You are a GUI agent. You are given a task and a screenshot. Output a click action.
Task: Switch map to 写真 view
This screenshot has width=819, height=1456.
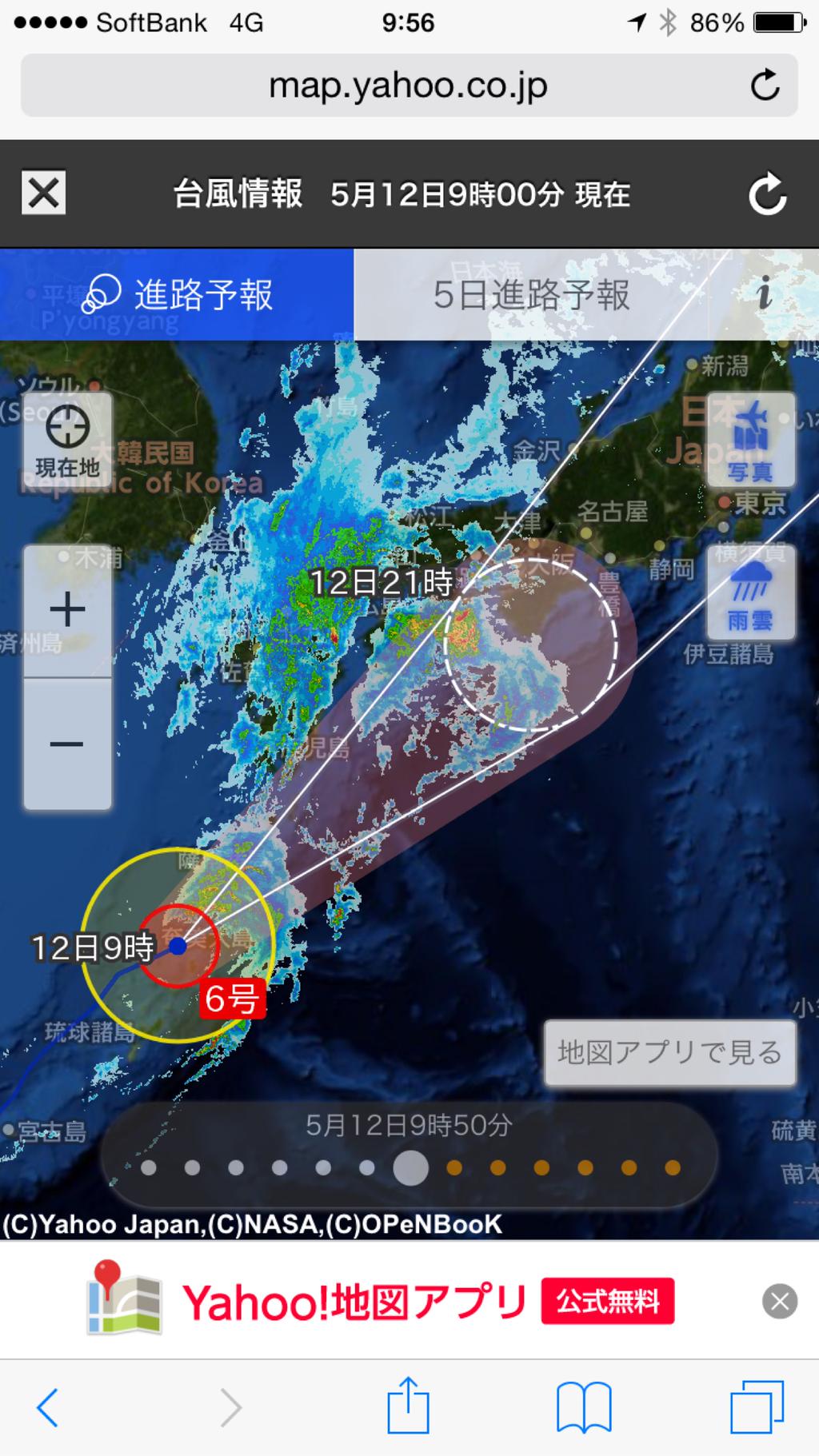(750, 441)
